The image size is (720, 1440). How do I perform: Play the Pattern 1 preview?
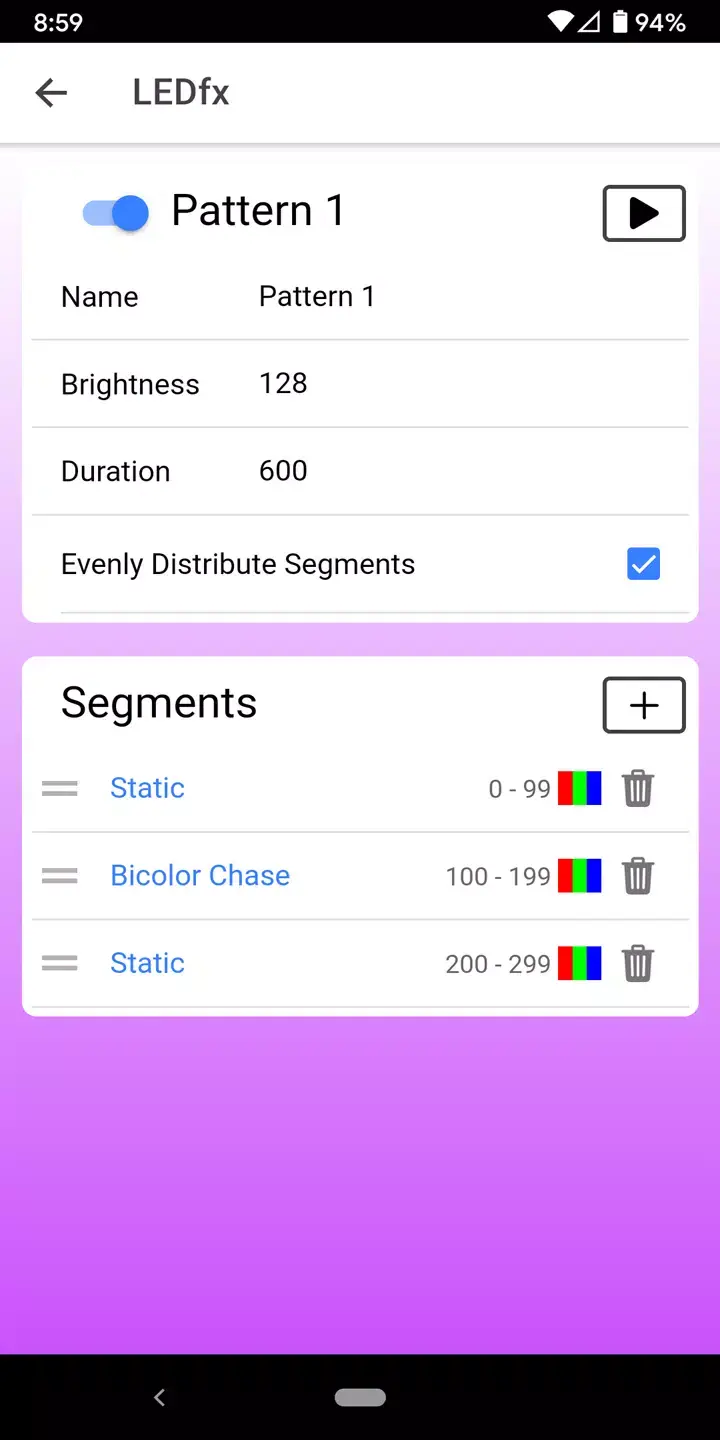coord(643,213)
